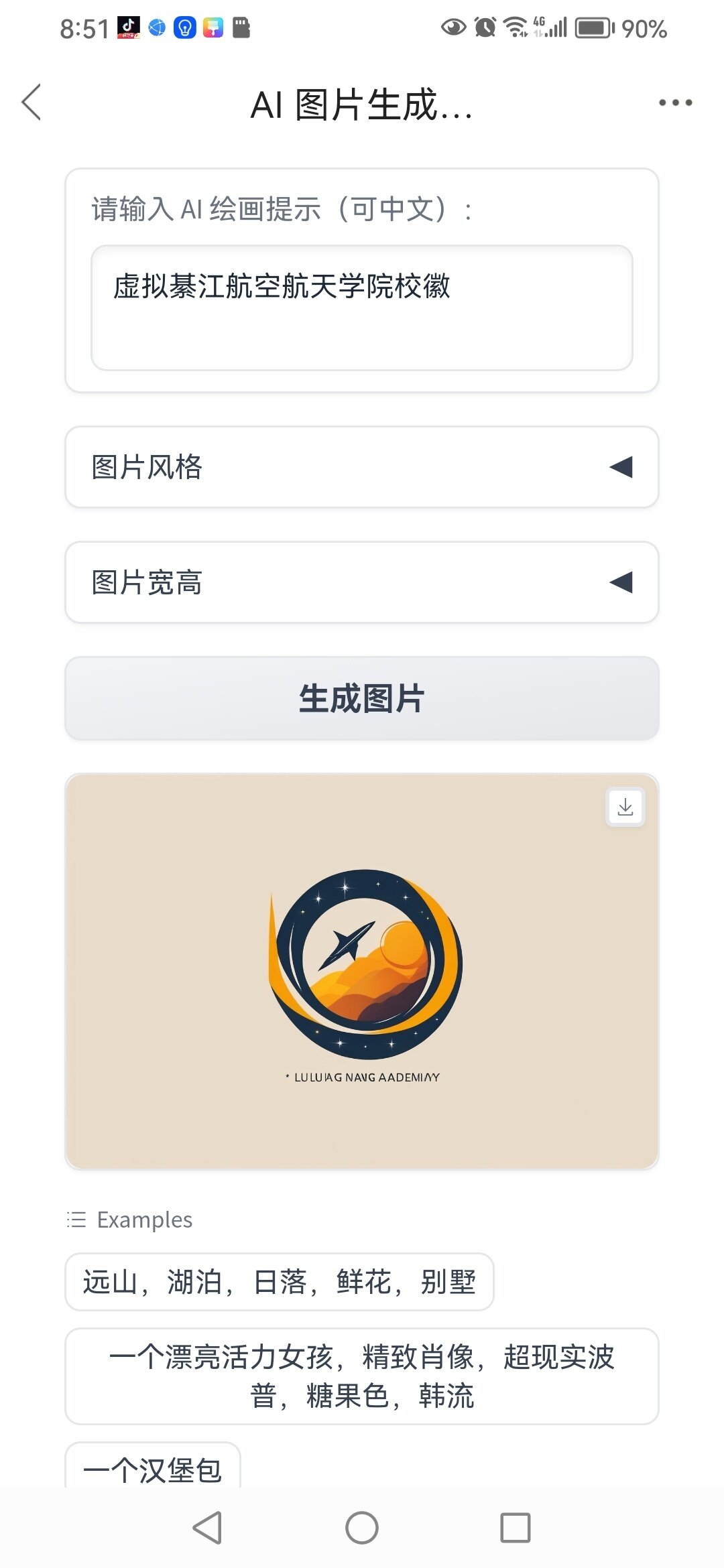
Task: Select example 远山，湖泊，日落，鲜花，别墅
Action: (x=280, y=1282)
